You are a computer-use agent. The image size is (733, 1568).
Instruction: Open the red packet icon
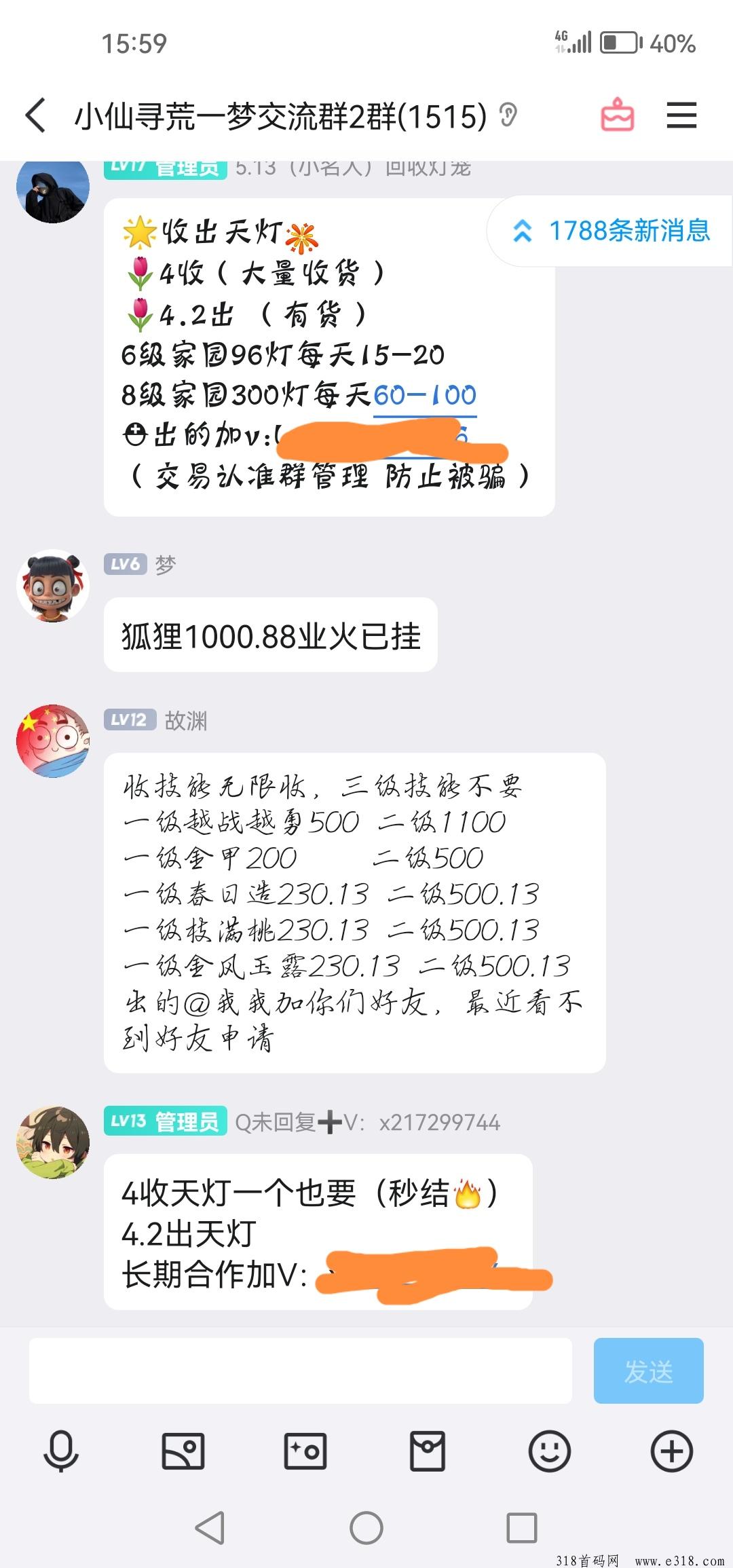(428, 1451)
